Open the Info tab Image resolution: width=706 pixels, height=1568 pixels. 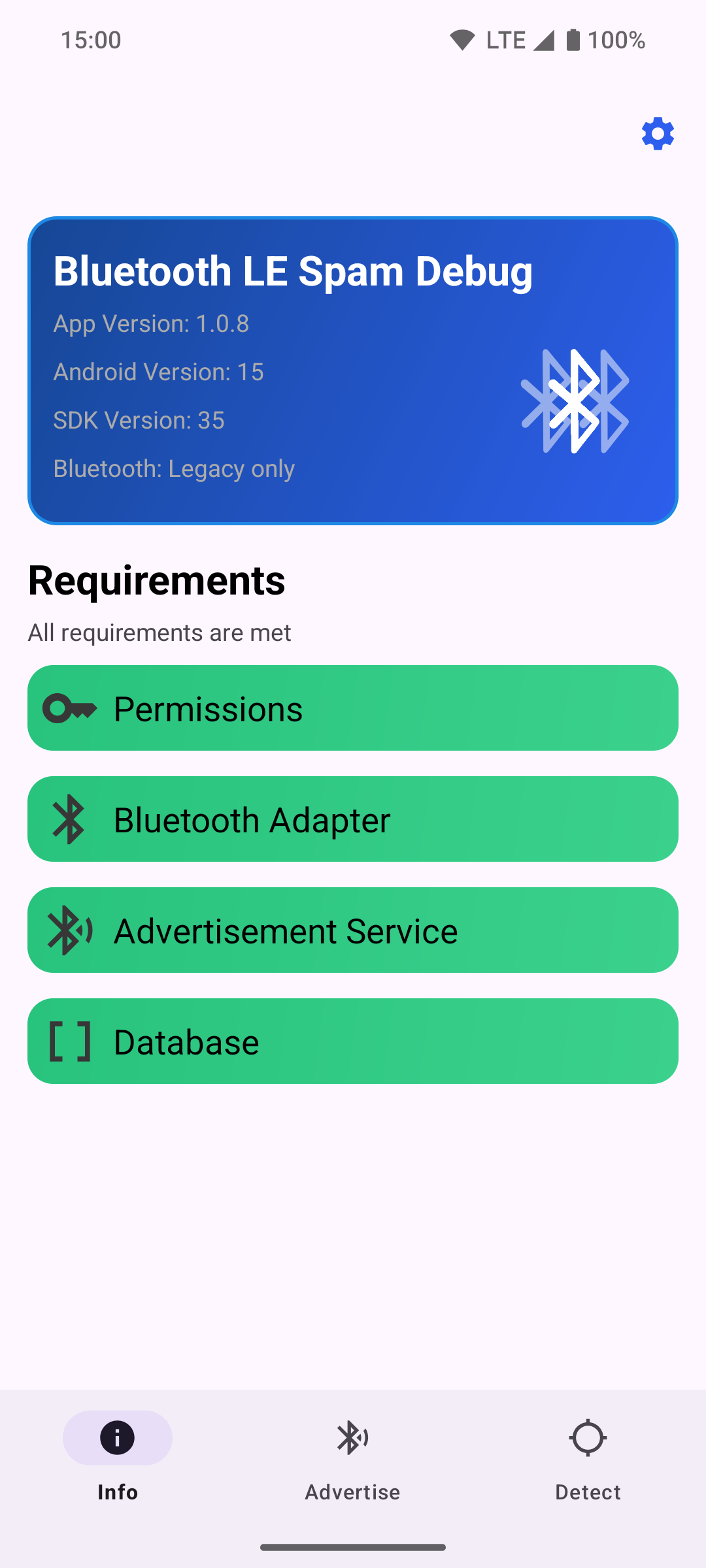[117, 1463]
